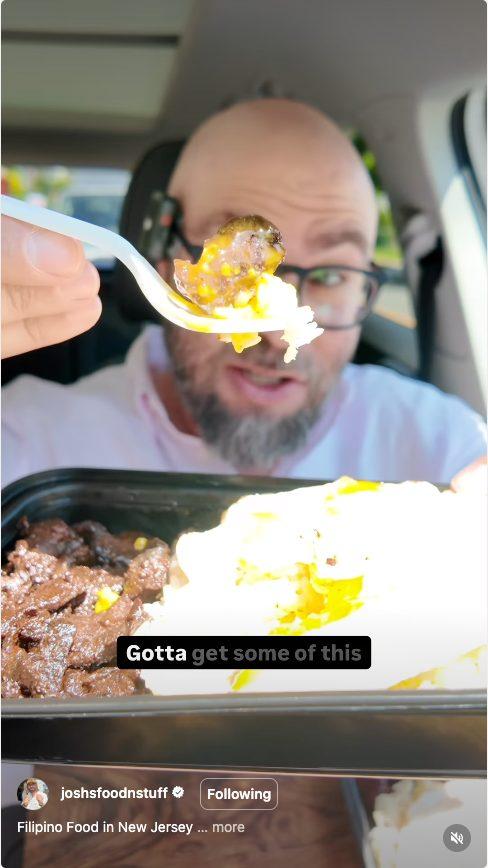Expand the caption with more
This screenshot has height=868, width=488.
point(229,827)
